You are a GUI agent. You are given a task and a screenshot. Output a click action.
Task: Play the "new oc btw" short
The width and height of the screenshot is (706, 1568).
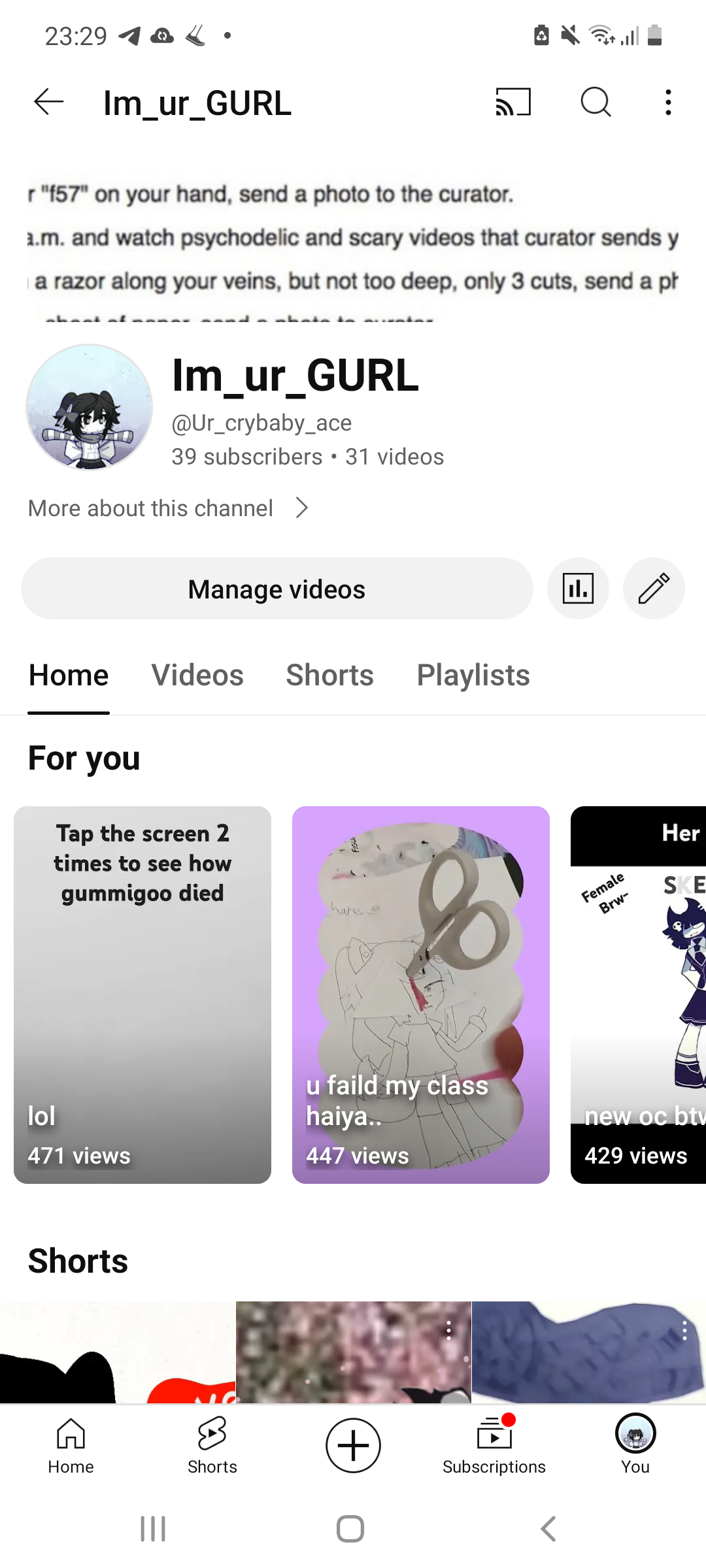[x=638, y=994]
